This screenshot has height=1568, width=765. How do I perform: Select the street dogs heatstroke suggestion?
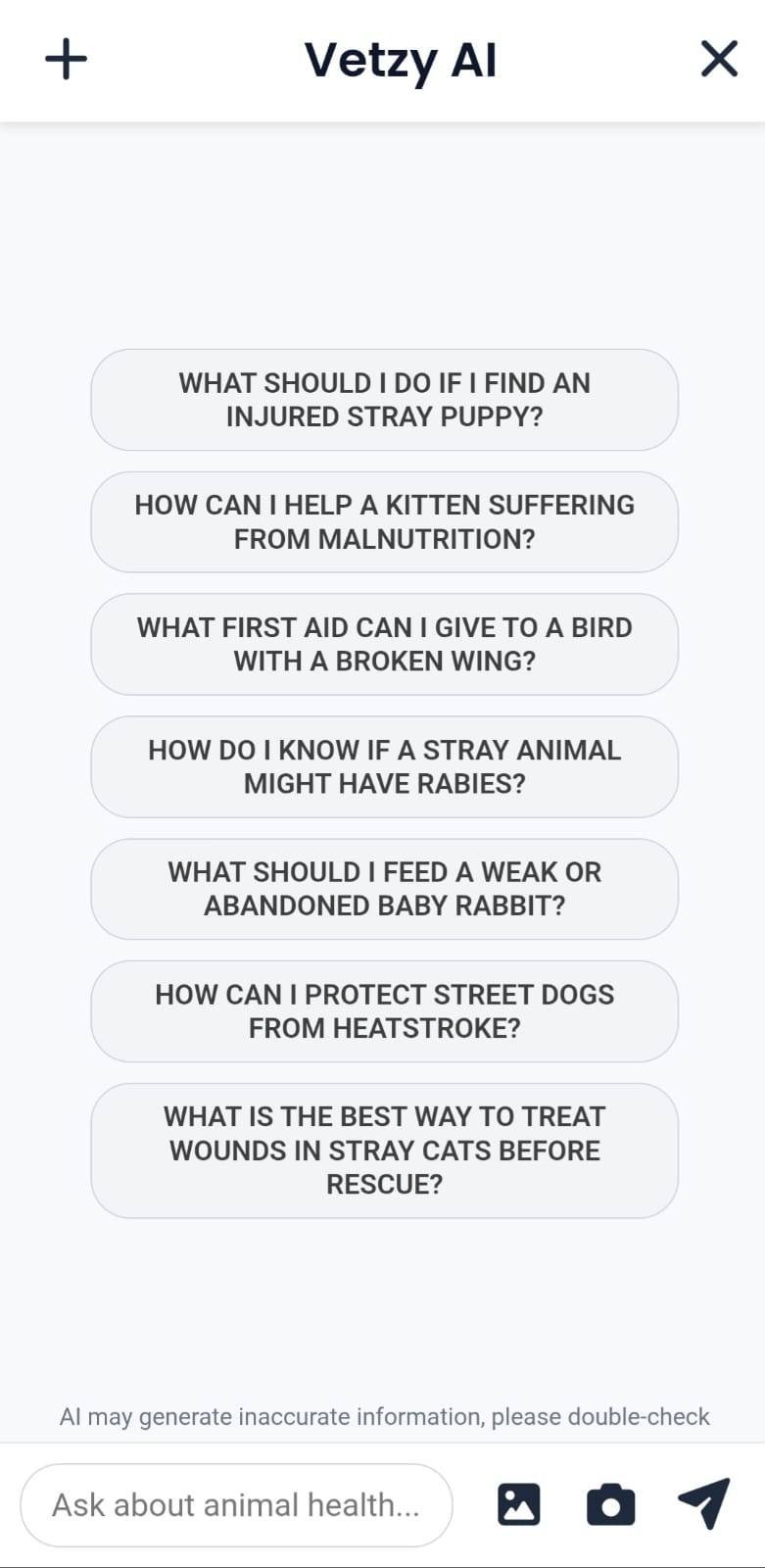[384, 1011]
